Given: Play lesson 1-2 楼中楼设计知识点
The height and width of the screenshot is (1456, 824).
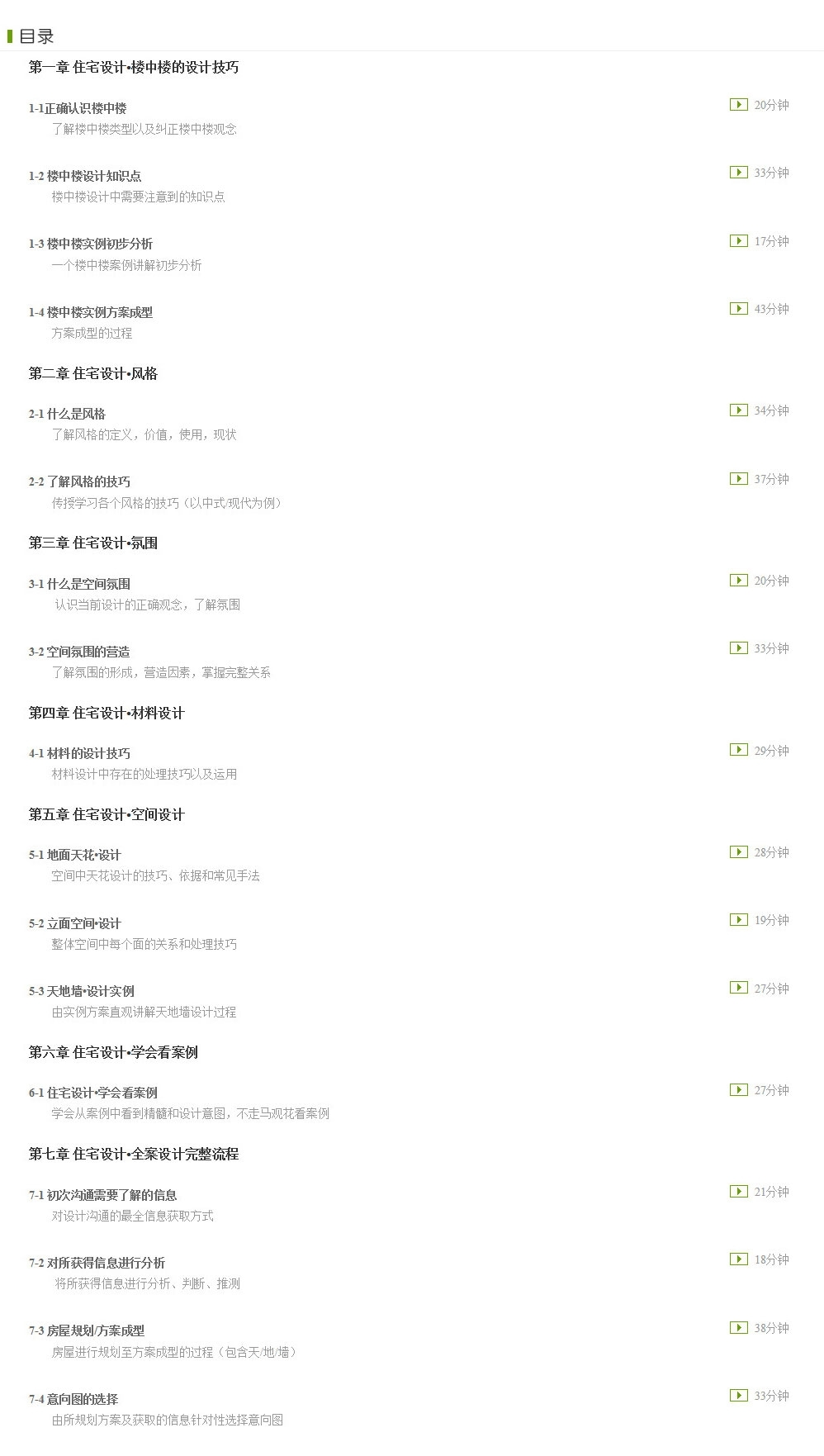Looking at the screenshot, I should pos(739,173).
